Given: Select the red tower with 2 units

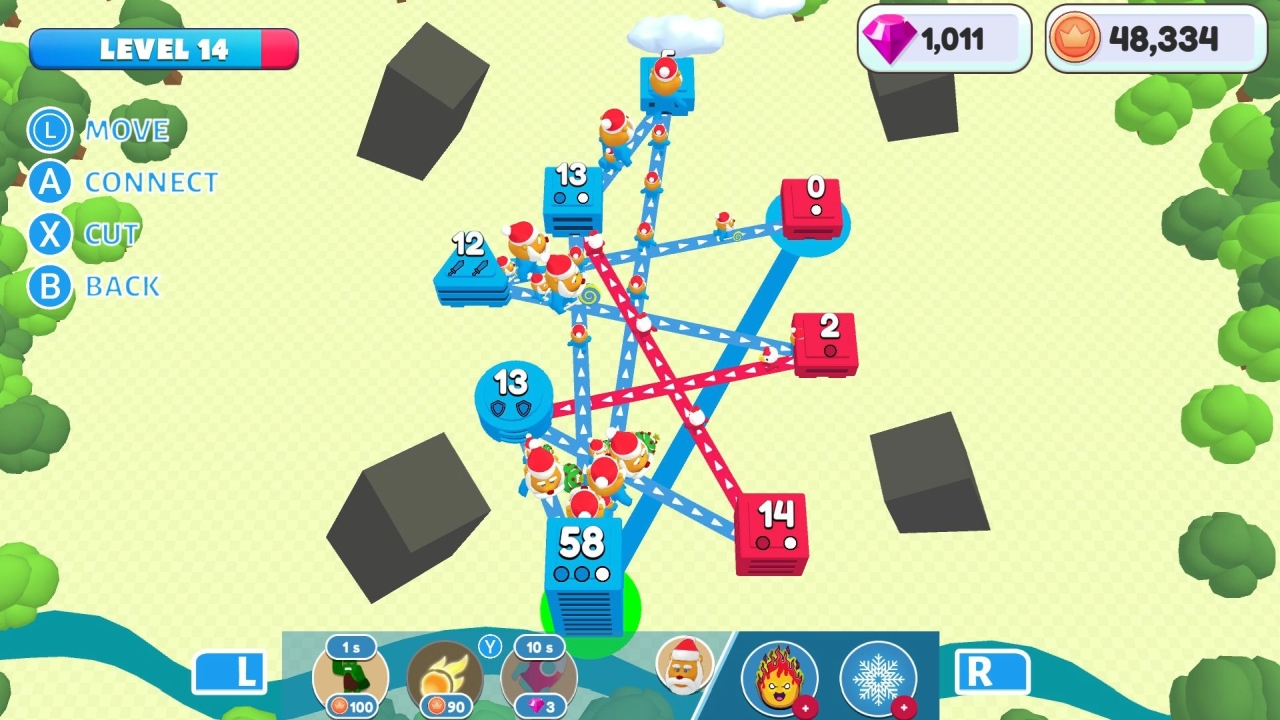Looking at the screenshot, I should point(826,343).
